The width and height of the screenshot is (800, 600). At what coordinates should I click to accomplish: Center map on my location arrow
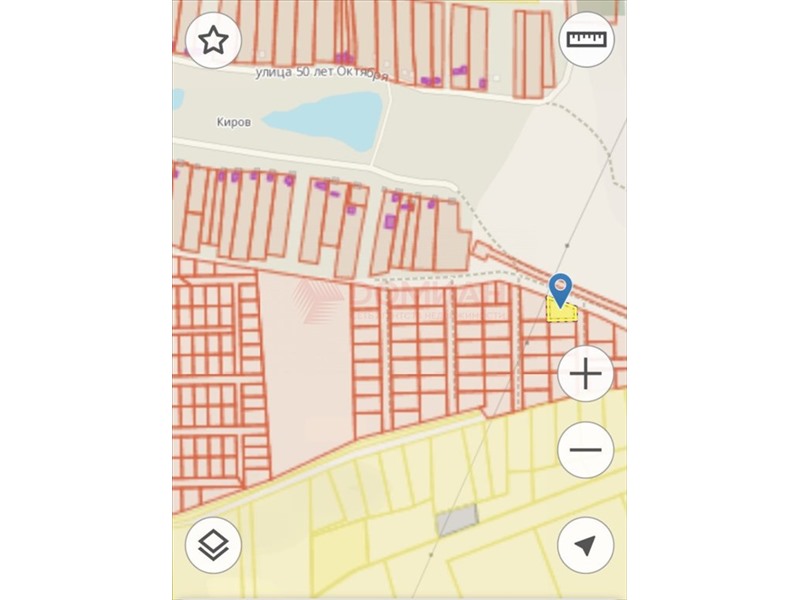pyautogui.click(x=585, y=545)
